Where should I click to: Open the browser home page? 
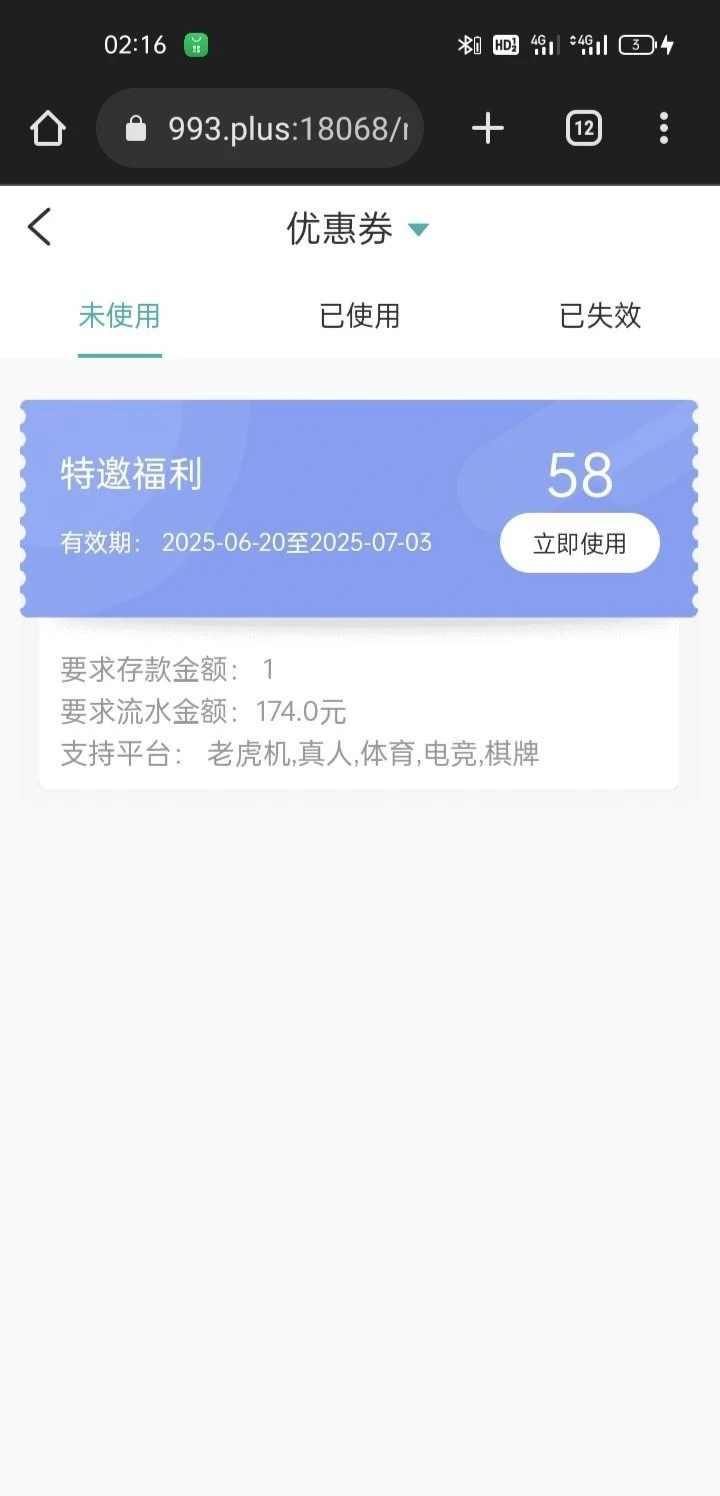click(48, 128)
